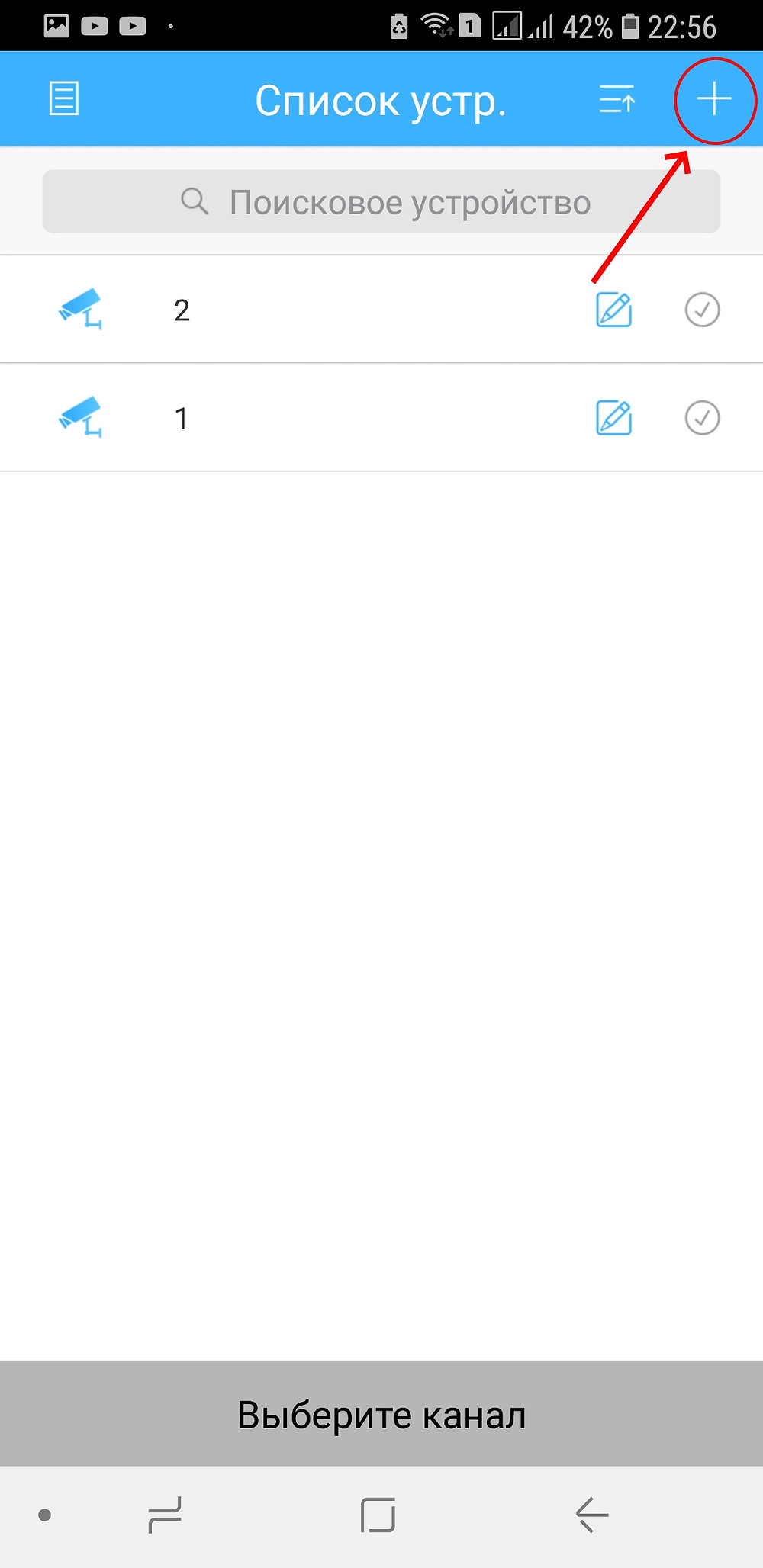Screen dimensions: 763x1568
Task: Tap the sort list icon
Action: (x=617, y=99)
